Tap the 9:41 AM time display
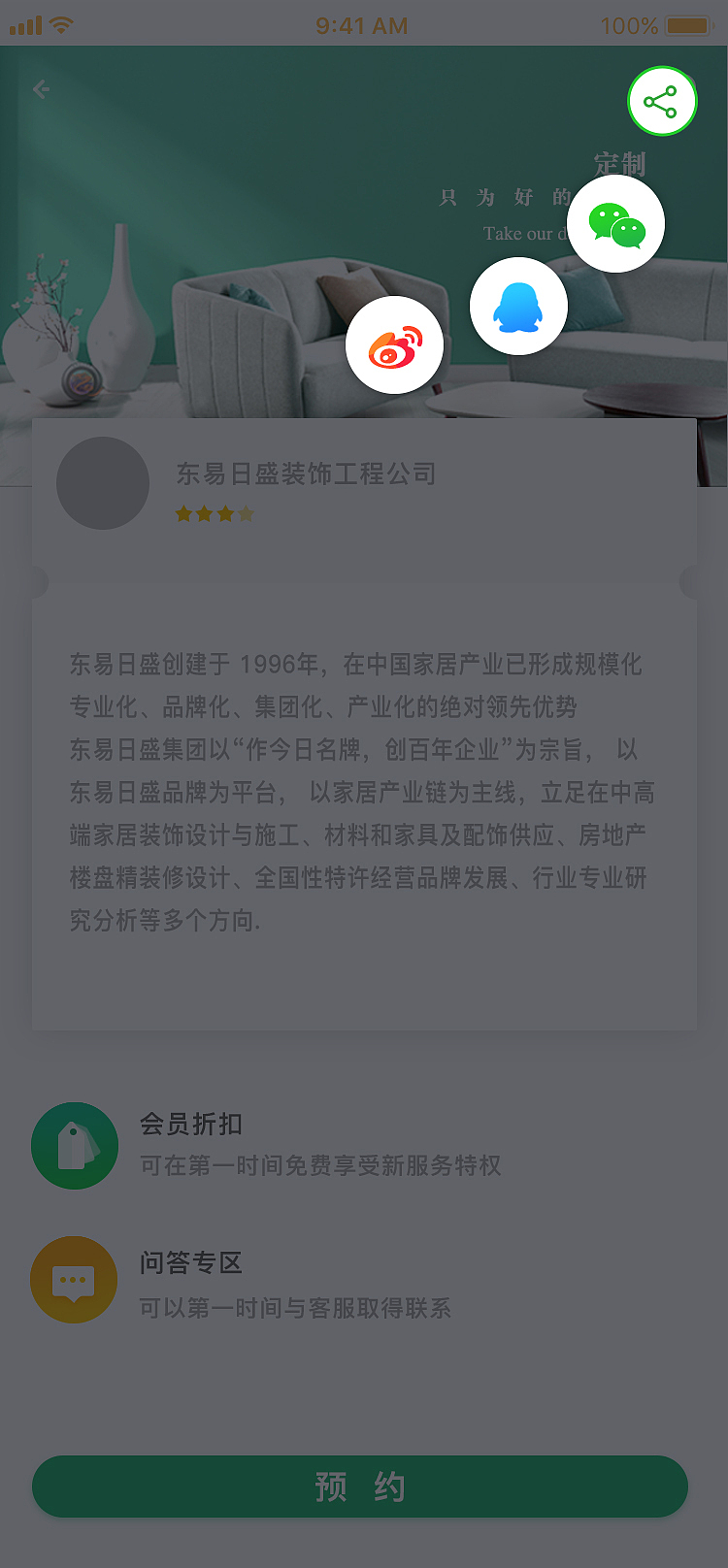The image size is (728, 1568). coord(363,25)
